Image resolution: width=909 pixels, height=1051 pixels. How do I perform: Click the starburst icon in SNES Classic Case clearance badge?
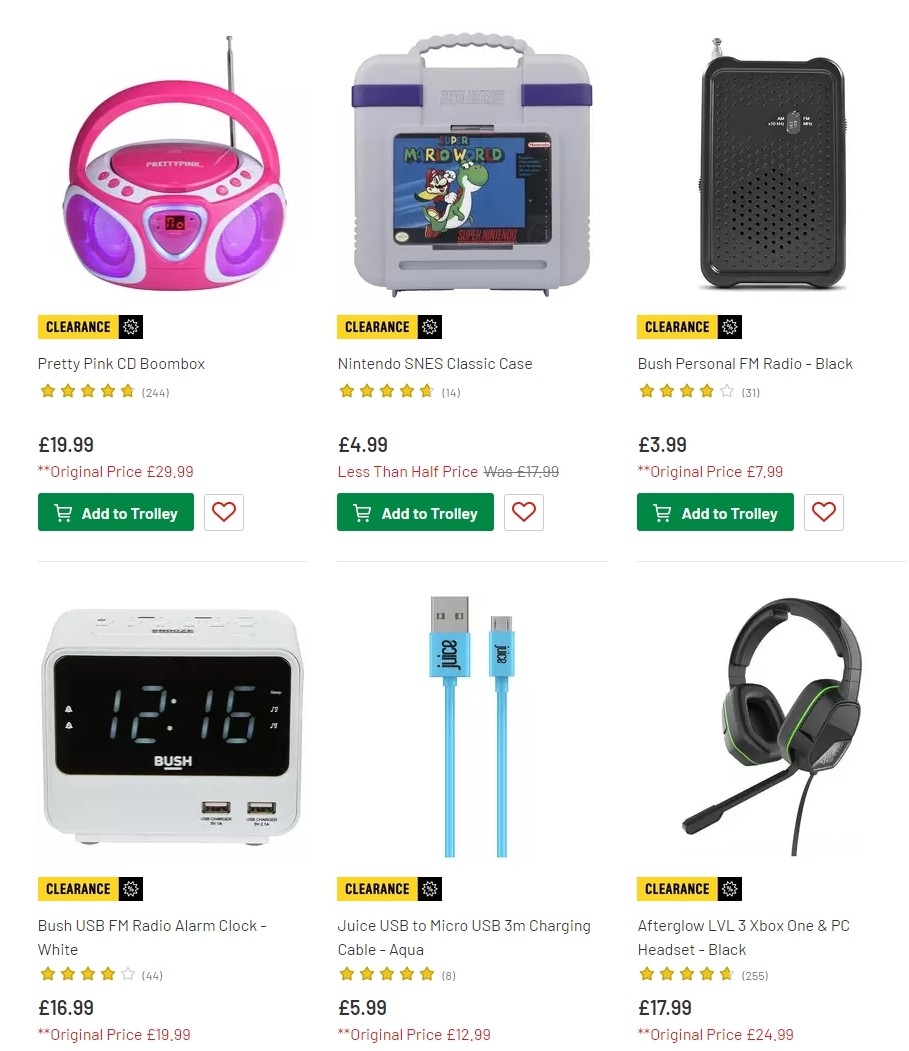(428, 326)
